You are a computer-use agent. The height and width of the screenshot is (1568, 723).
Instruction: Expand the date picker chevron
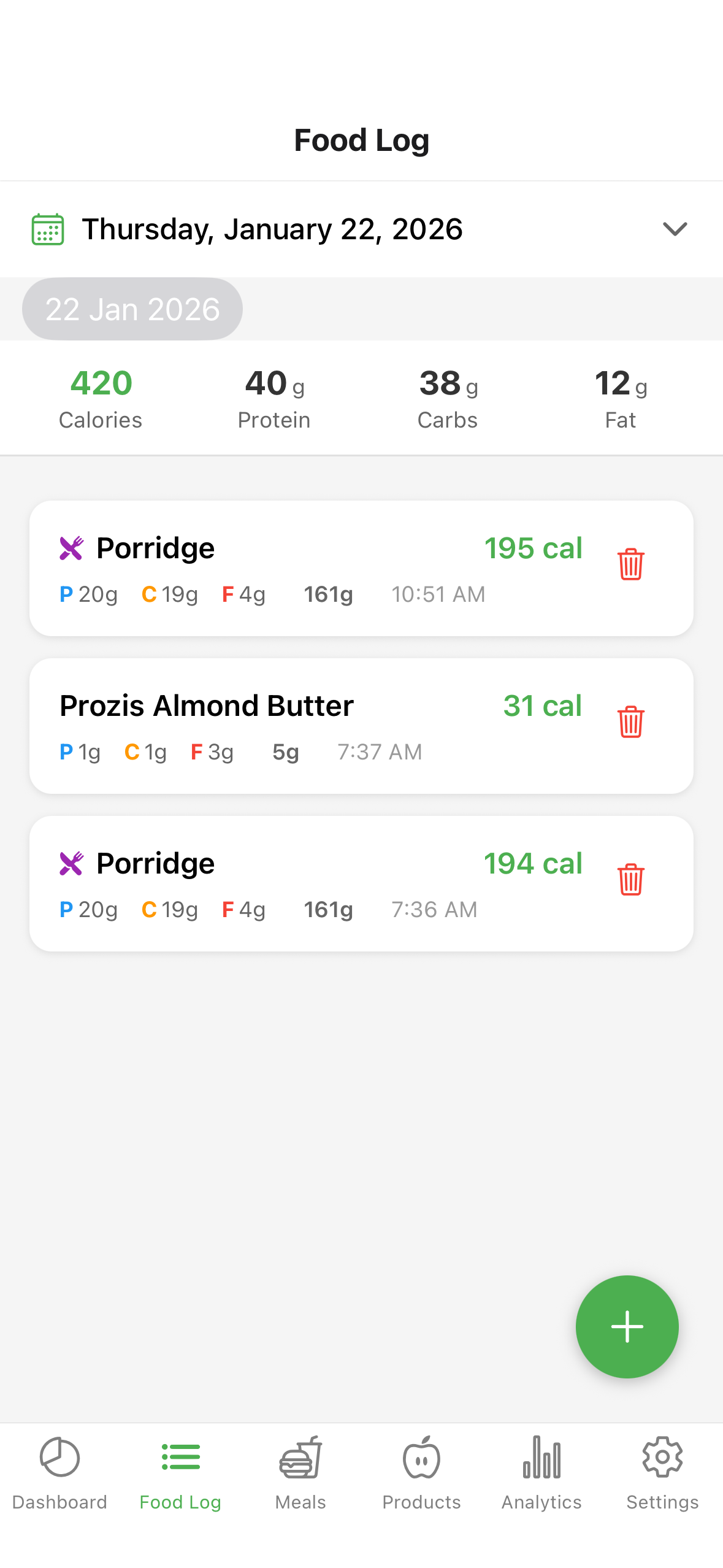point(675,230)
